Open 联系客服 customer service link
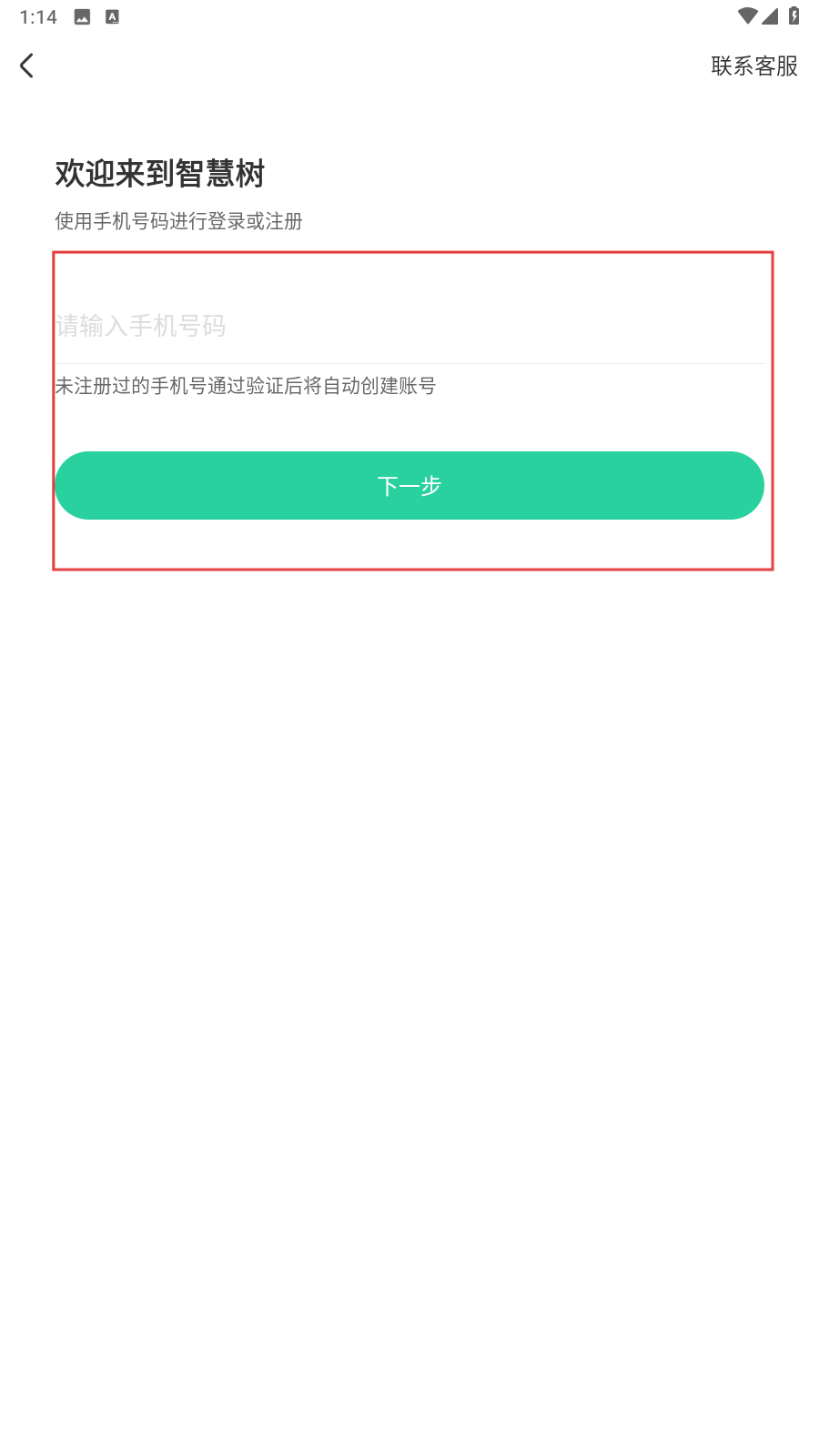This screenshot has height=1456, width=819. tap(754, 66)
